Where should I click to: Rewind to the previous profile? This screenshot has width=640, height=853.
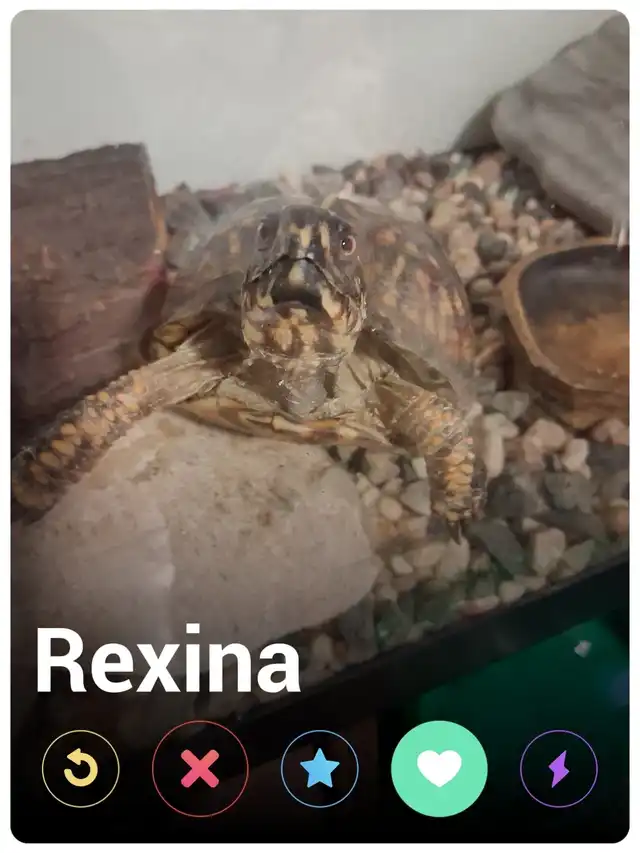click(81, 769)
